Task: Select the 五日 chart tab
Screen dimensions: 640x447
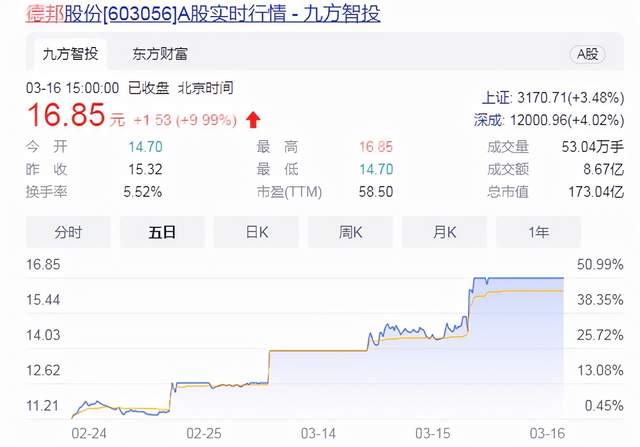Action: click(x=162, y=232)
